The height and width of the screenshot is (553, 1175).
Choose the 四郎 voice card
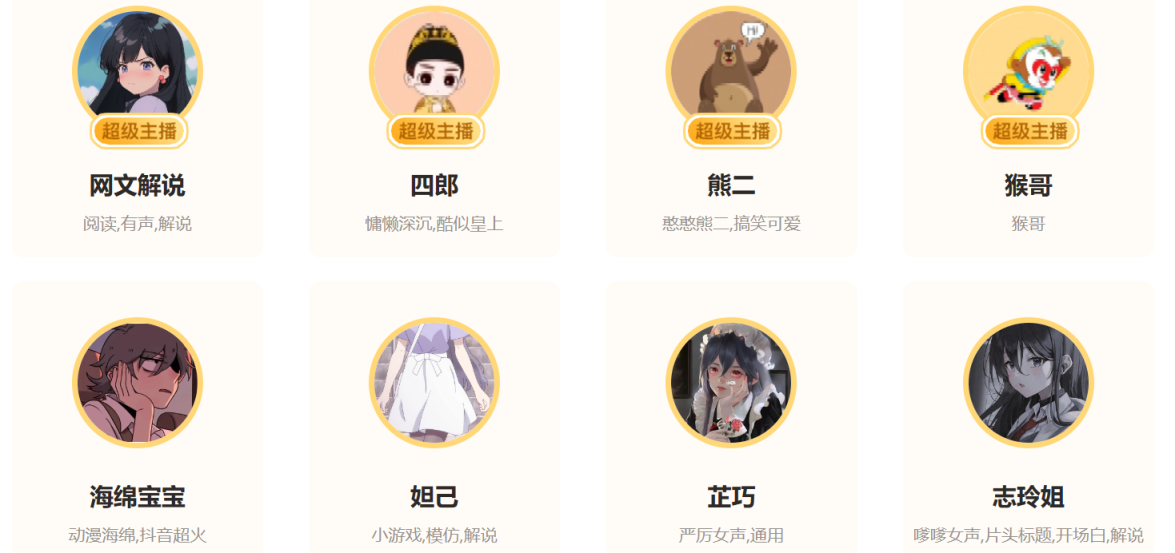click(434, 130)
